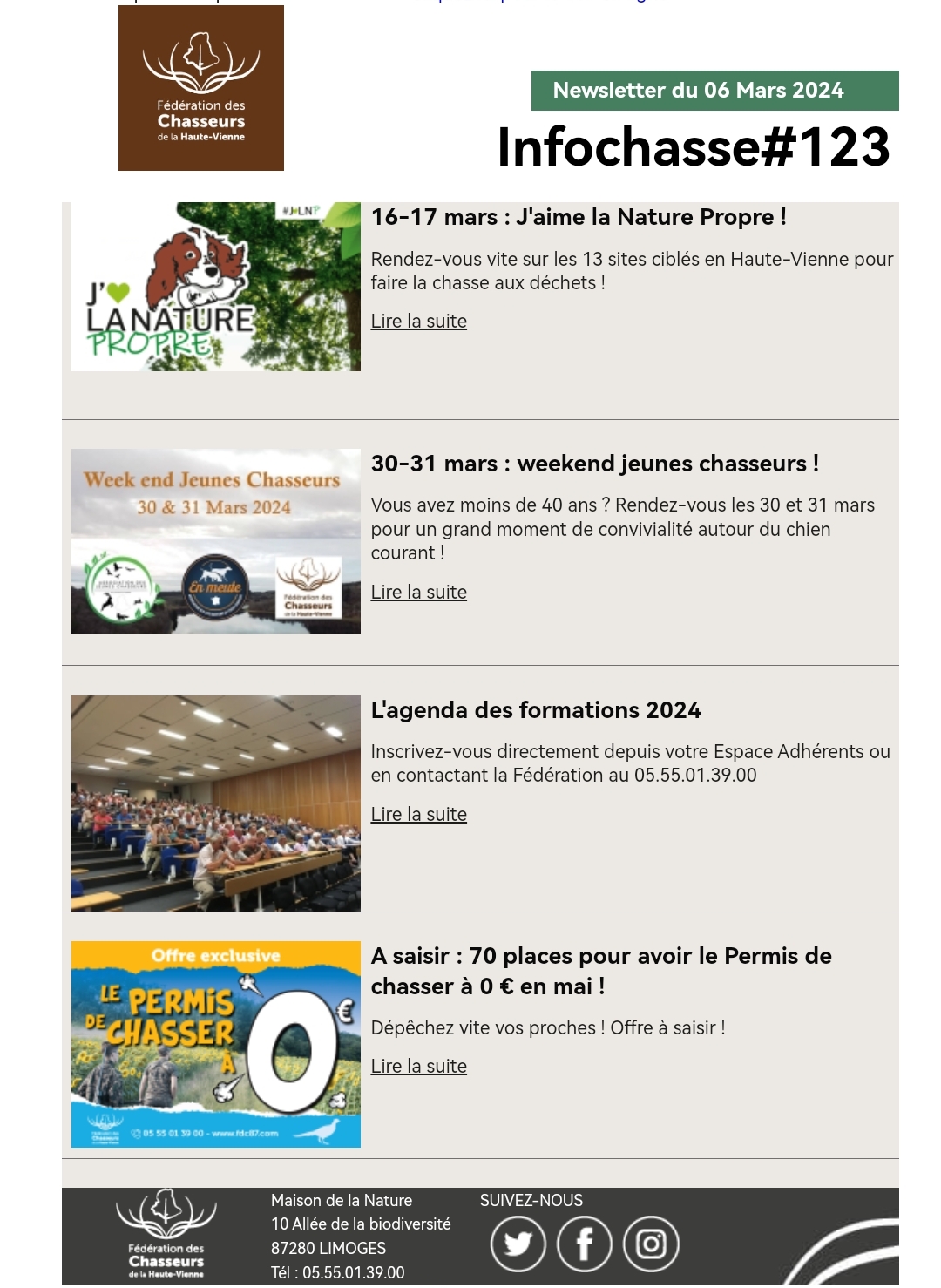Read more about weekend jeunes chasseurs

418,593
